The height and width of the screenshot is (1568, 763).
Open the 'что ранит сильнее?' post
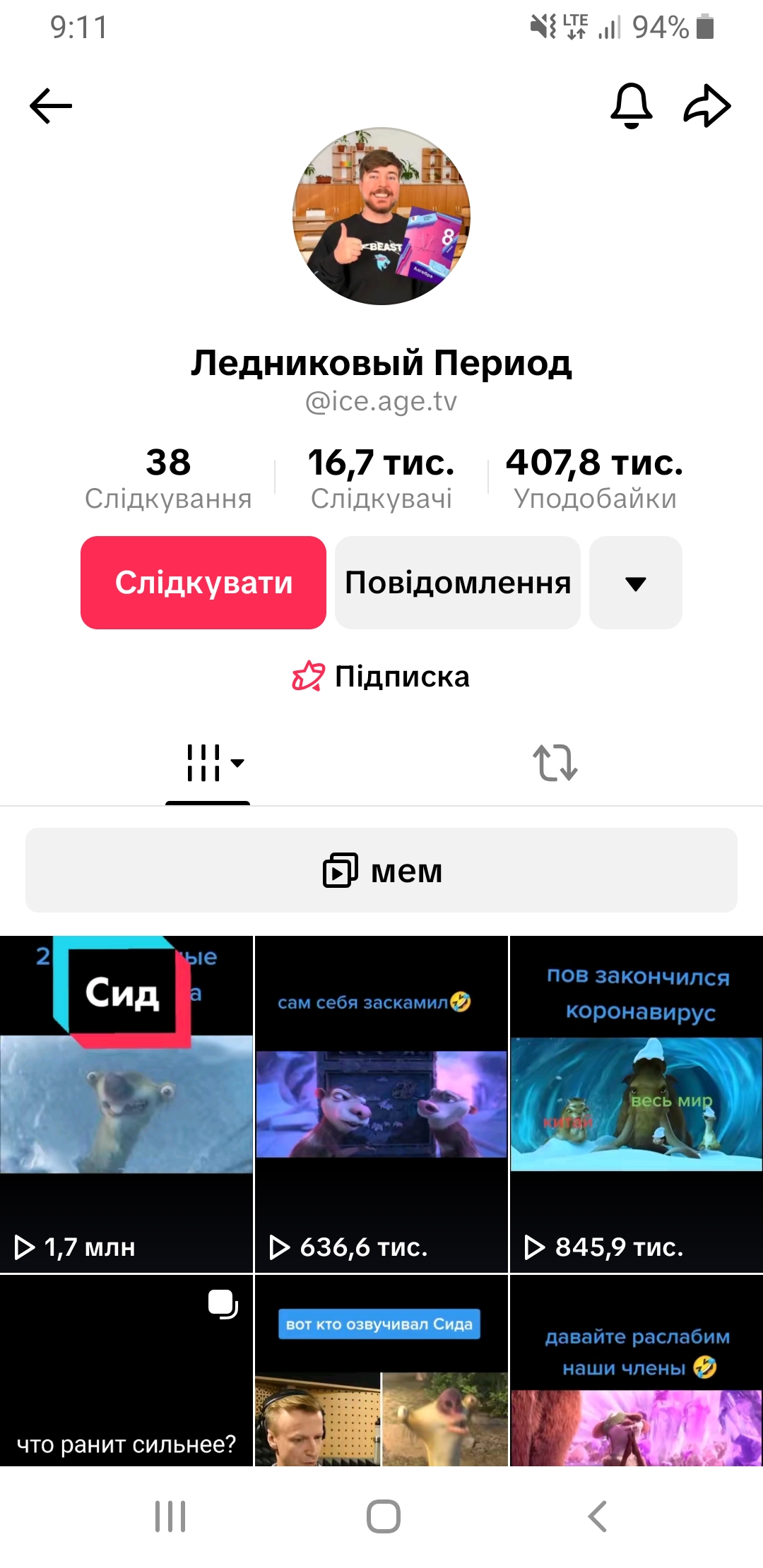point(126,1370)
